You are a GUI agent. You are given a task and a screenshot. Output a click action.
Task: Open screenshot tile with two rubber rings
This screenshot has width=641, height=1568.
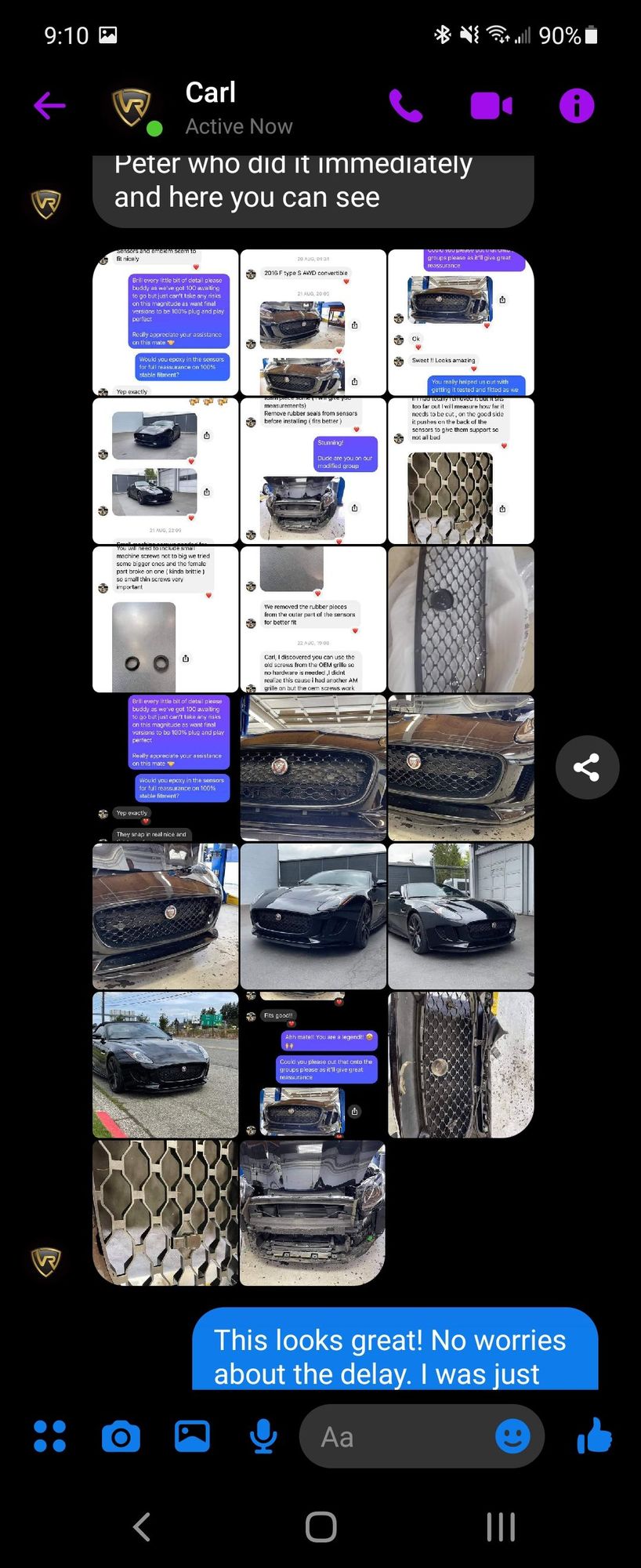pos(165,619)
